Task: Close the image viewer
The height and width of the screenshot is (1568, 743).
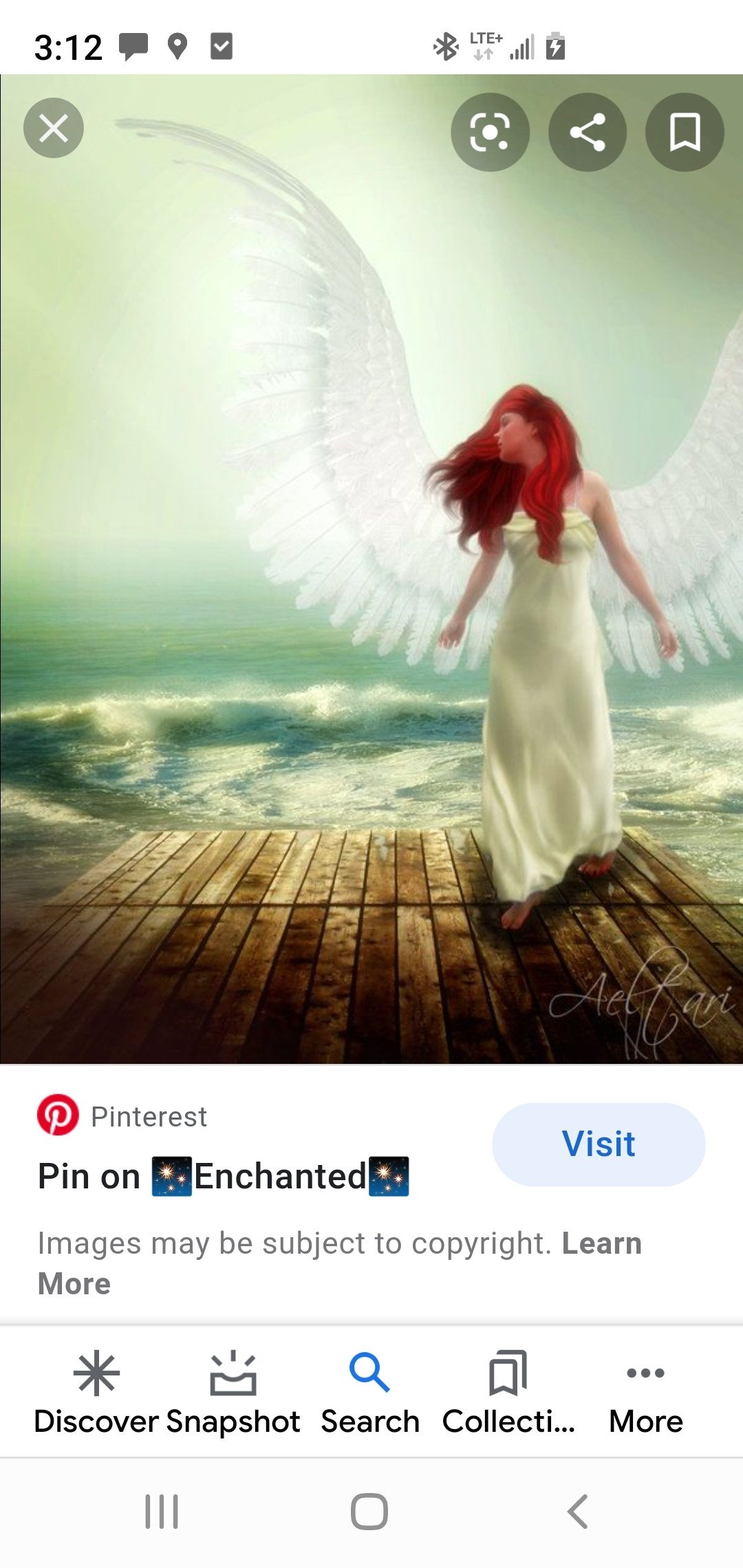Action: 54,128
